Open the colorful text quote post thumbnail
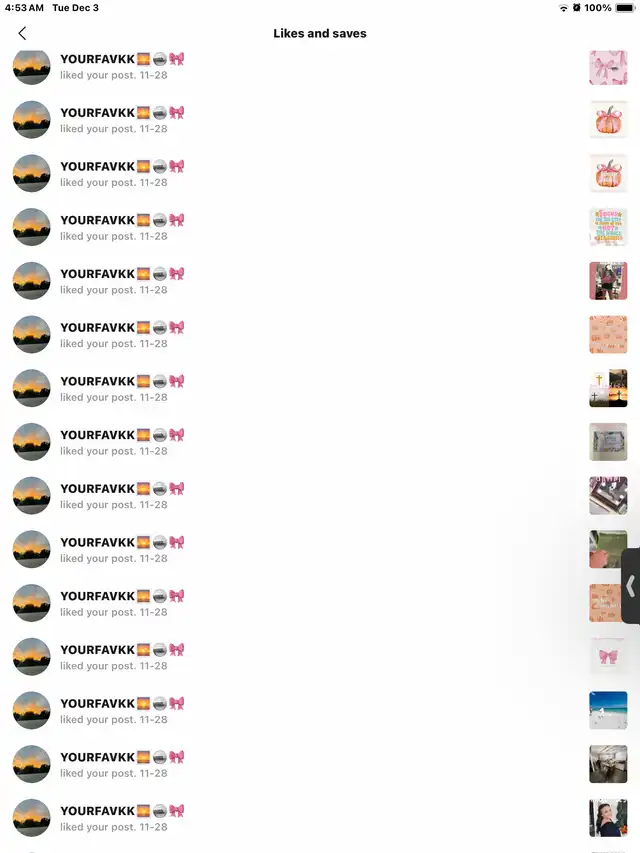Image resolution: width=640 pixels, height=853 pixels. pyautogui.click(x=608, y=227)
